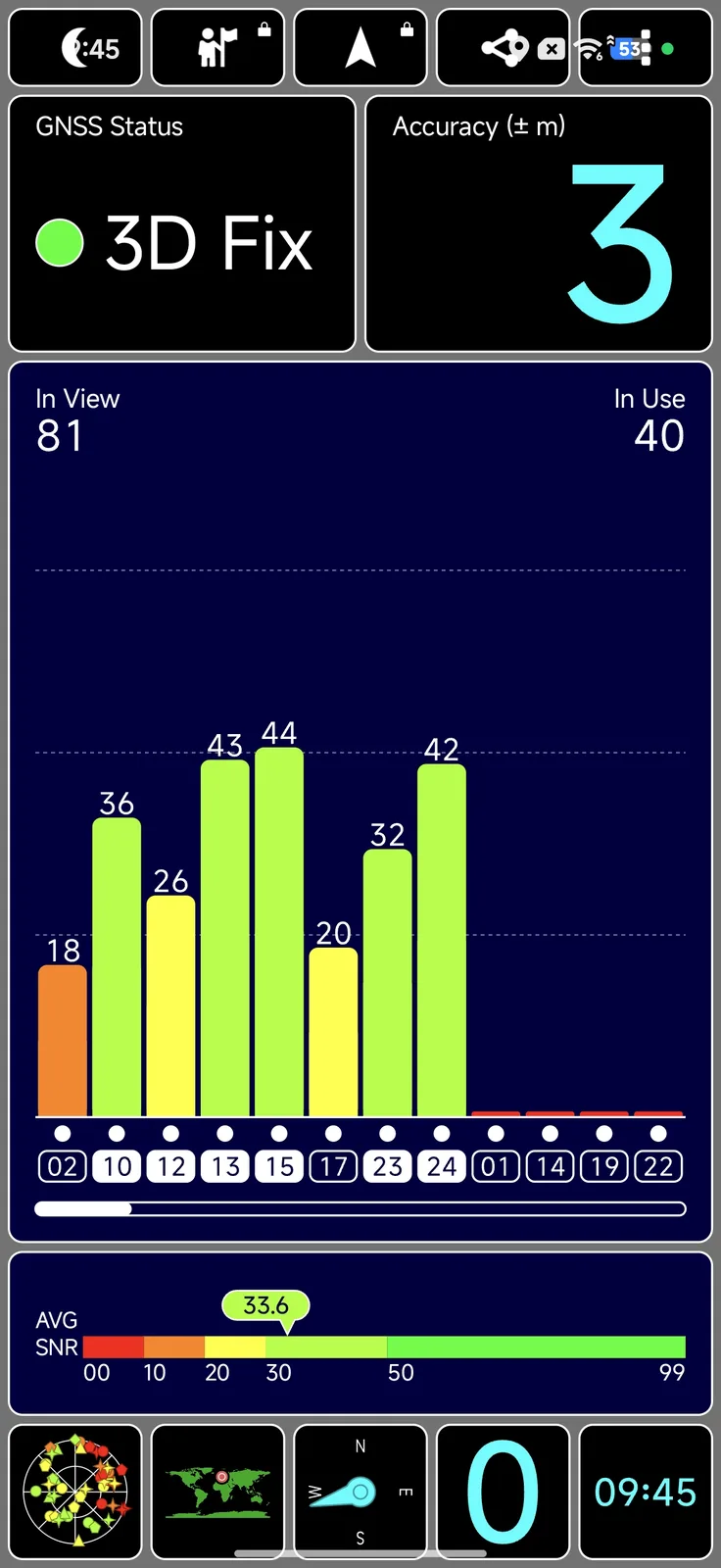Viewport: 721px width, 1568px height.
Task: Open the locked navigation arrow tile
Action: click(x=360, y=48)
